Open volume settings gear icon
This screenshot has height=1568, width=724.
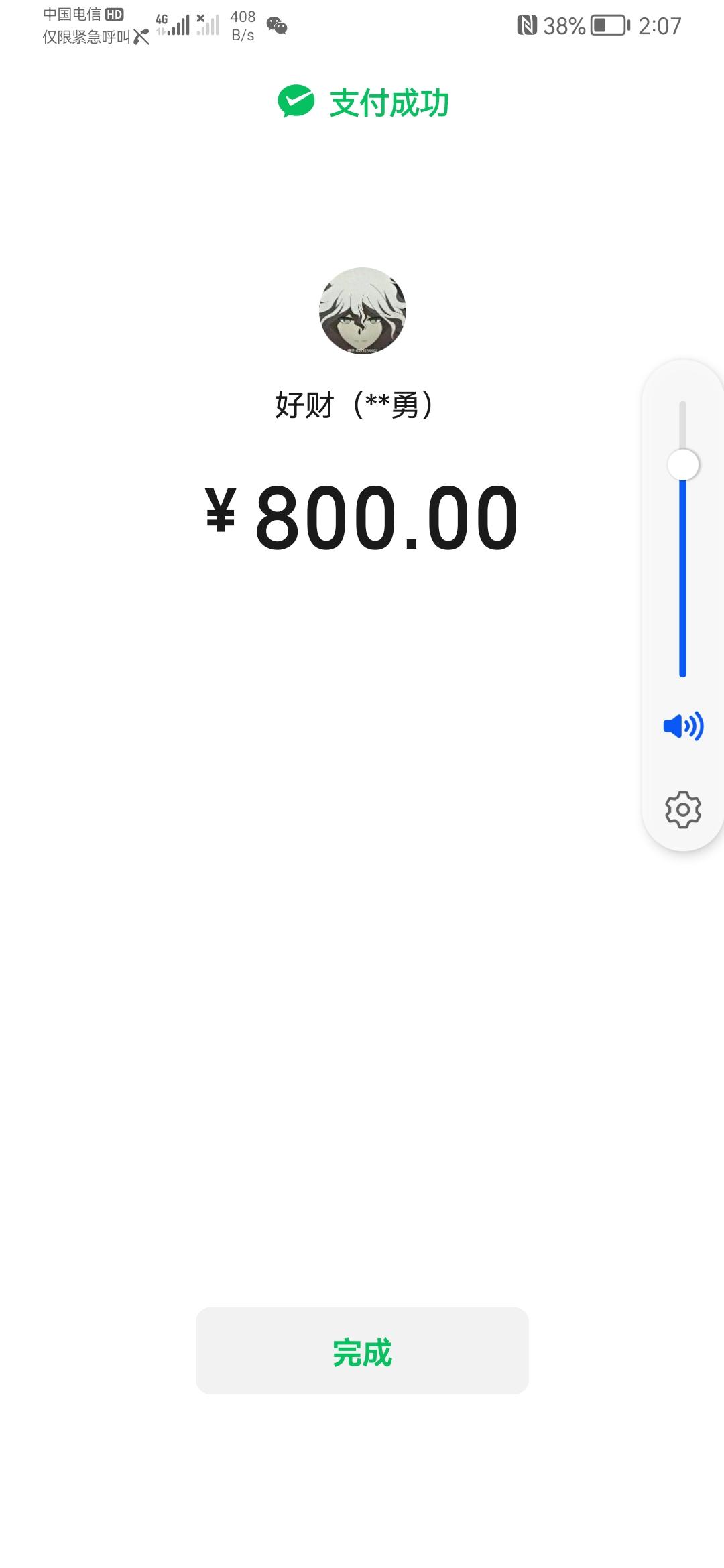(682, 809)
